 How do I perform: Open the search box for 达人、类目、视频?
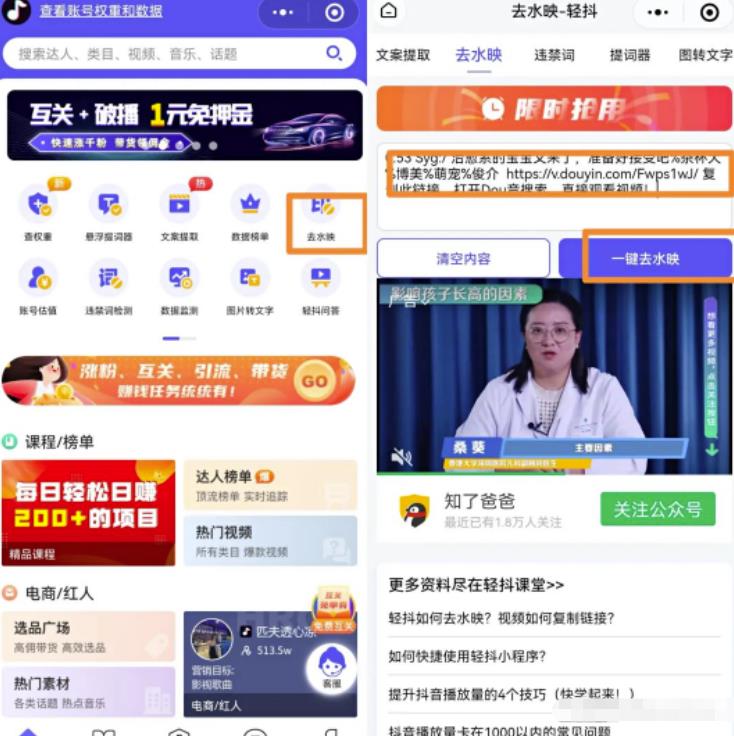click(x=170, y=53)
